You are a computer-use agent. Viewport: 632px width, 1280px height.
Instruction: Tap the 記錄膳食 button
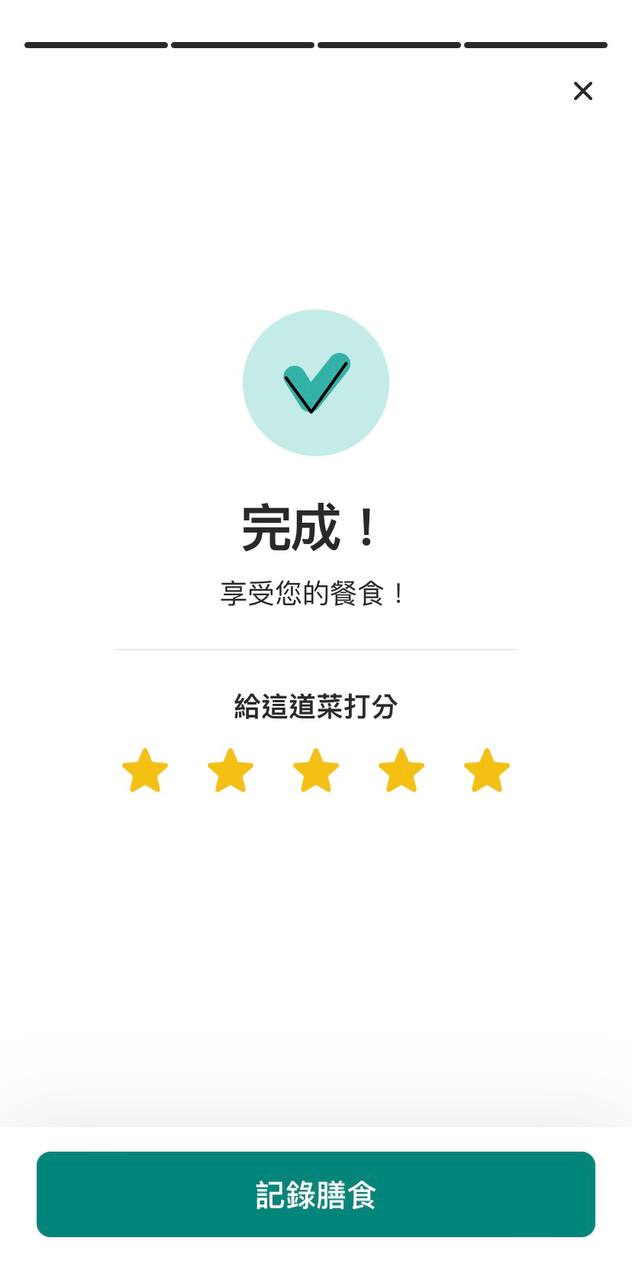click(x=316, y=1194)
